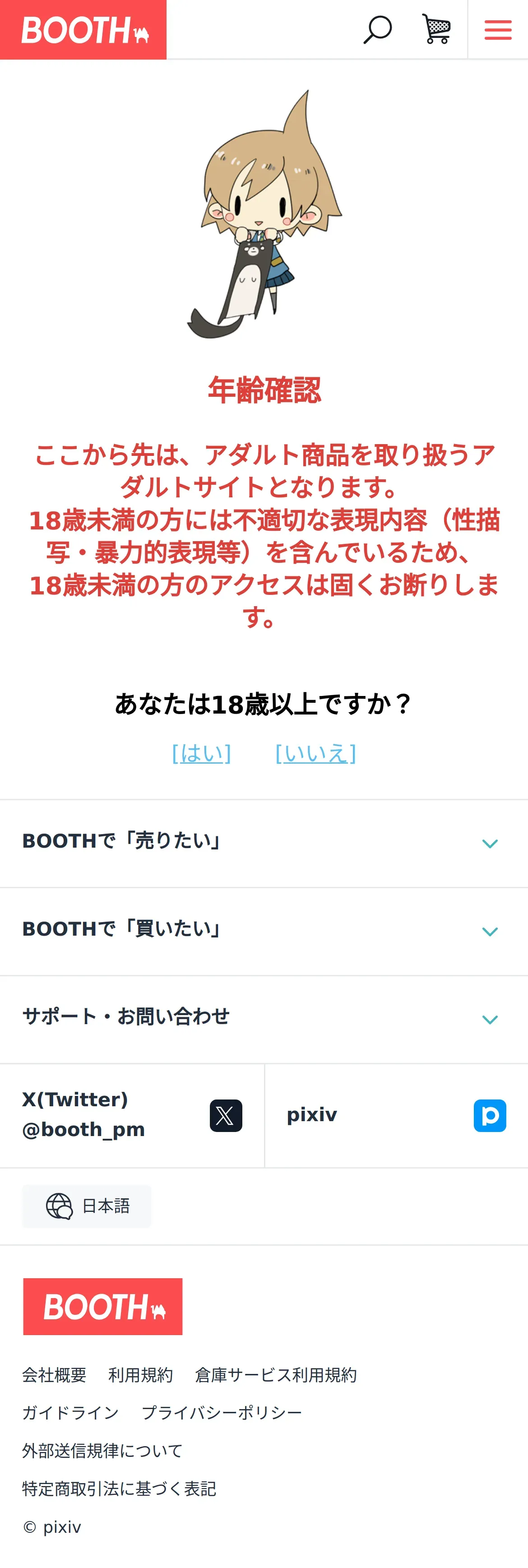Read the 利用規約
This screenshot has height=1568, width=528.
click(x=140, y=1374)
